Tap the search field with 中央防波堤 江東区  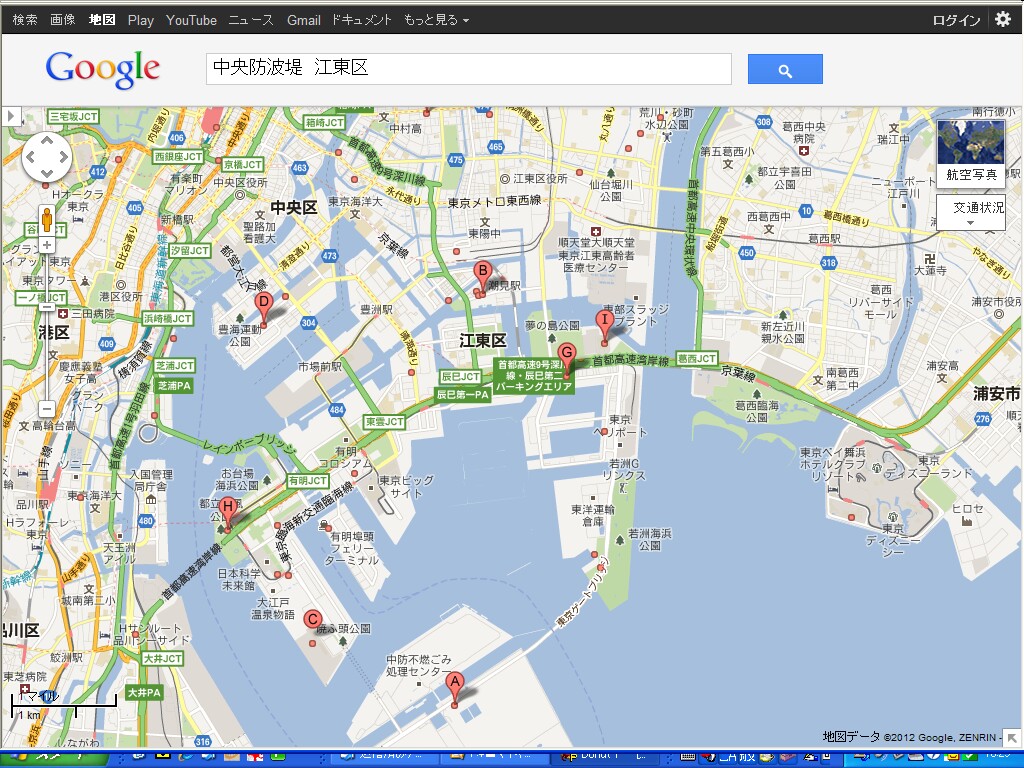point(468,69)
